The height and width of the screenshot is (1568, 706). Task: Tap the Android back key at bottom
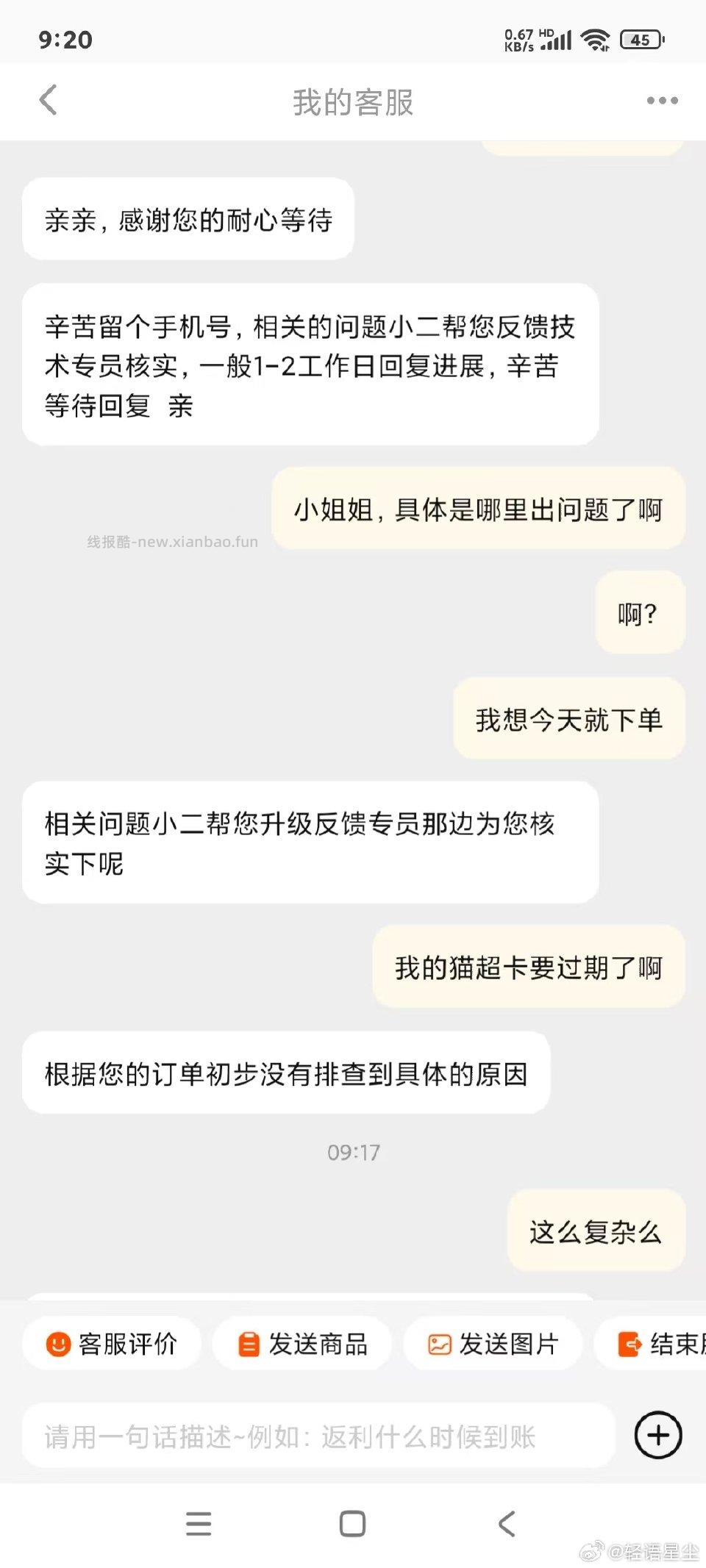point(506,1524)
